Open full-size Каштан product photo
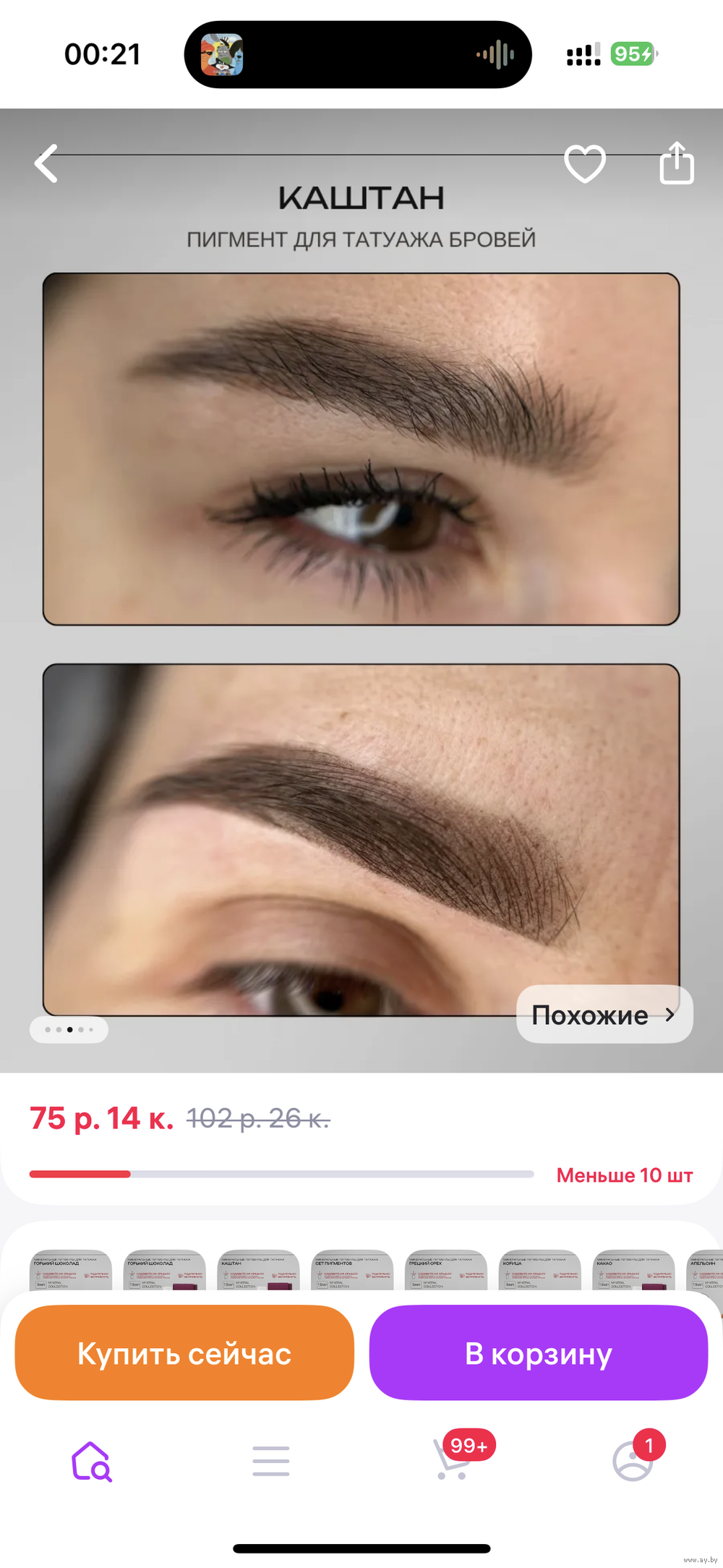723x1568 pixels. point(361,579)
